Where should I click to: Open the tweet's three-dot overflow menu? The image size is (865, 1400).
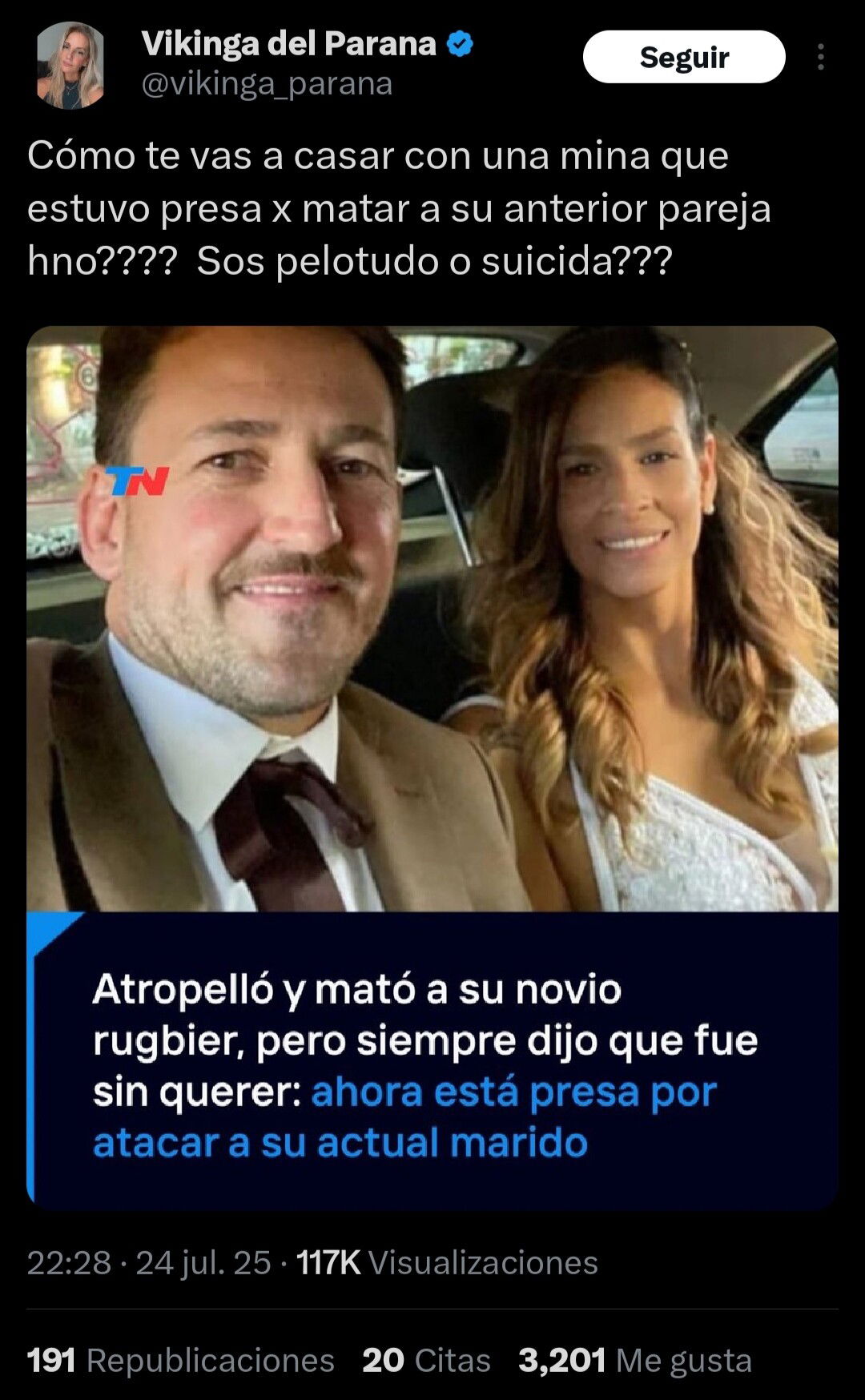821,57
